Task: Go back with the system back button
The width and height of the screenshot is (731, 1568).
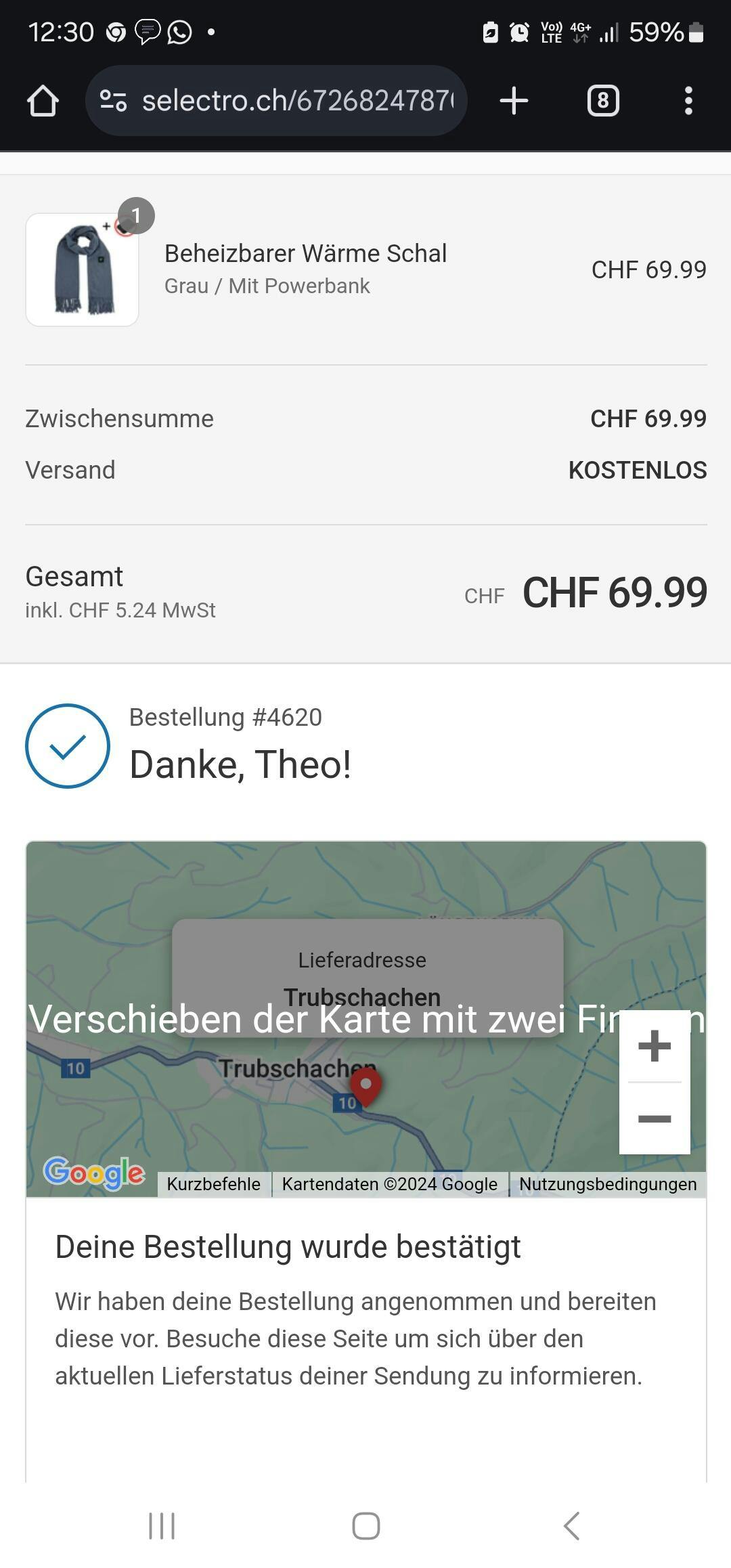Action: 571,1526
